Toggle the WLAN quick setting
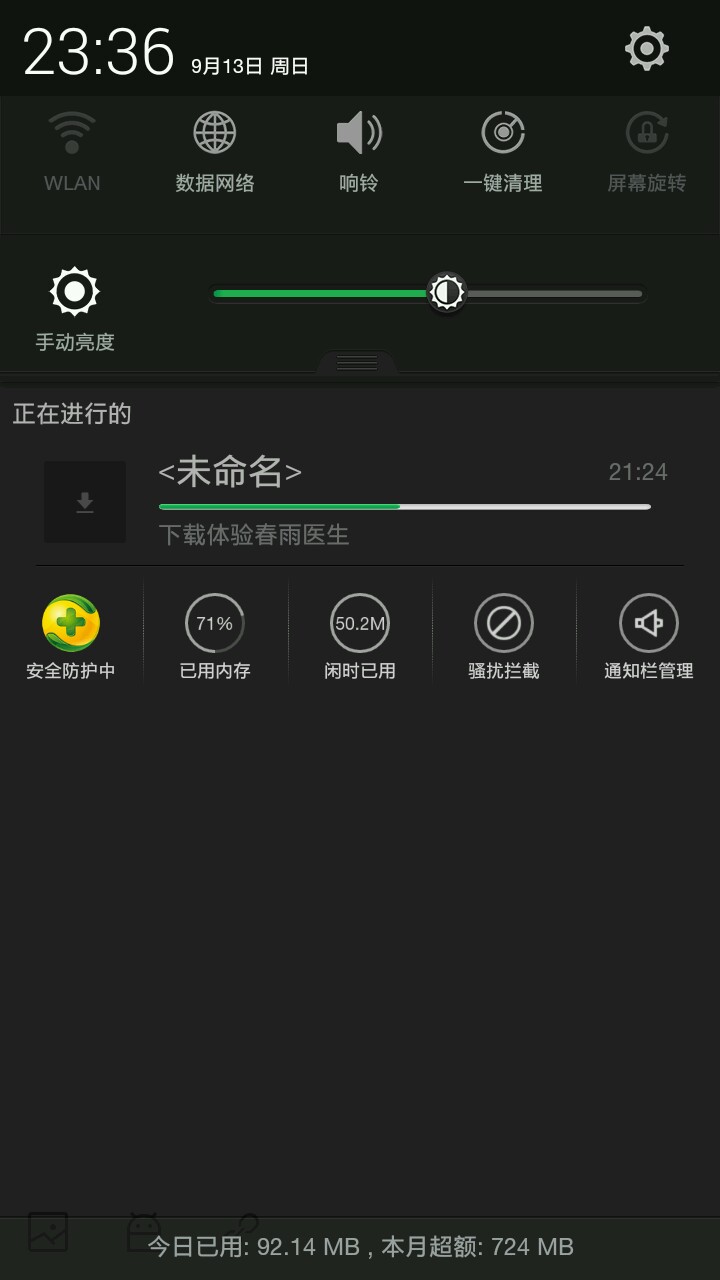This screenshot has height=1280, width=720. pos(72,150)
